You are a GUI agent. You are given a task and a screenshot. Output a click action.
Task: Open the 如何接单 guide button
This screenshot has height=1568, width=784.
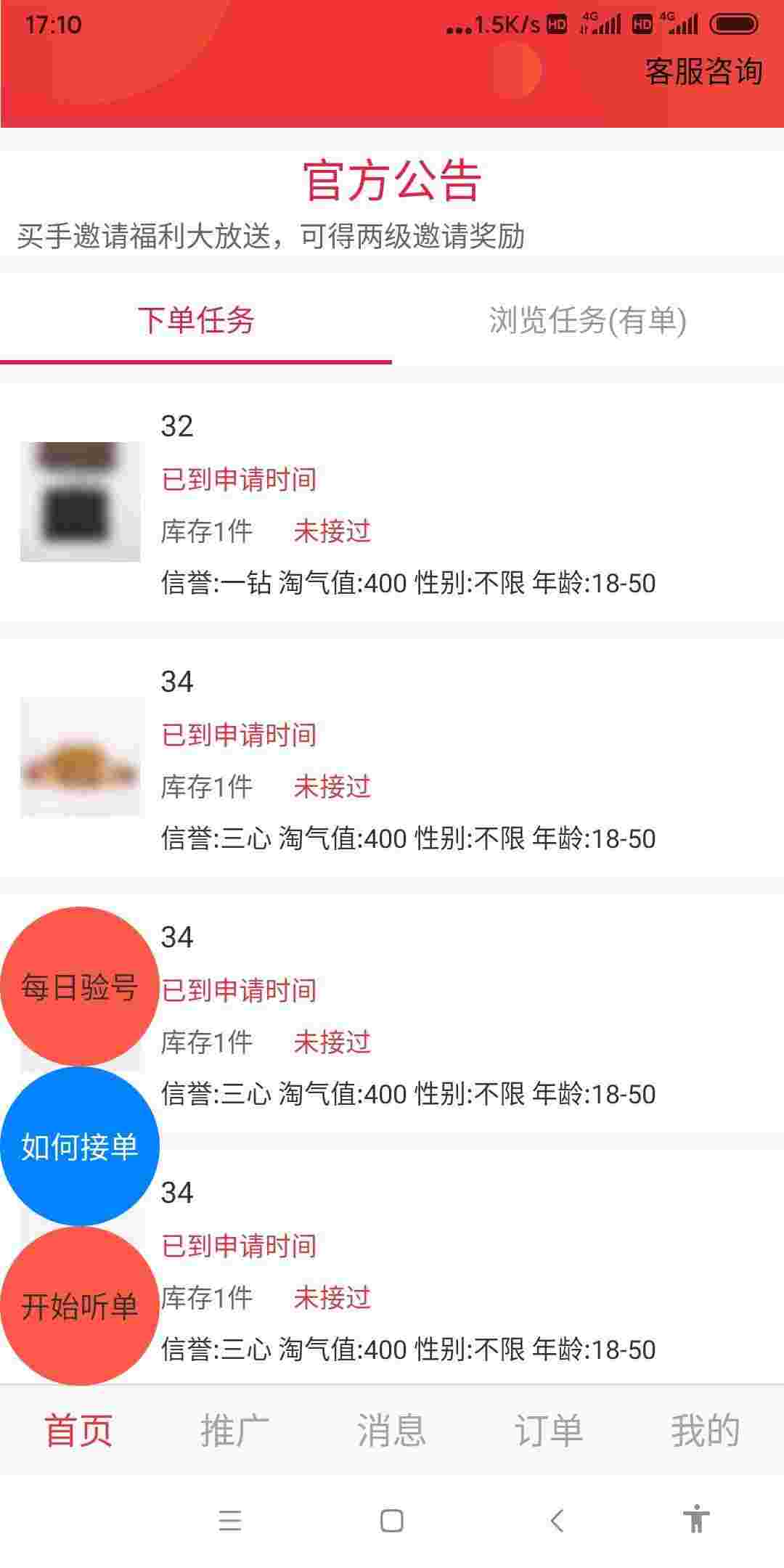pos(79,1146)
